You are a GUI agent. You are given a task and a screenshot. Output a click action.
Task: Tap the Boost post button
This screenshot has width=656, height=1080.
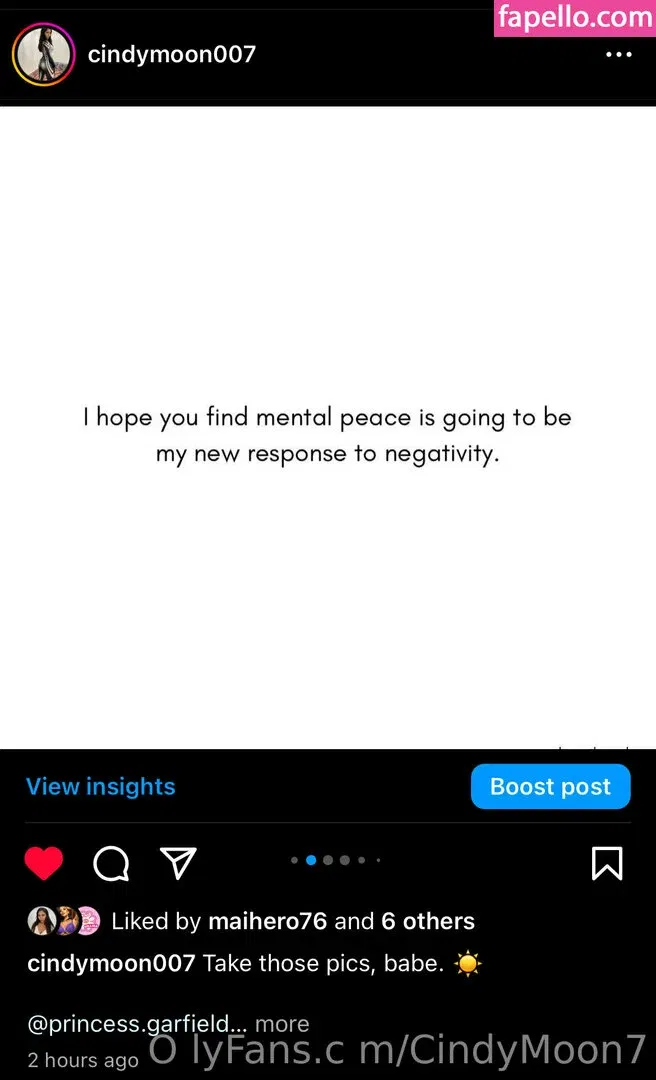click(550, 787)
